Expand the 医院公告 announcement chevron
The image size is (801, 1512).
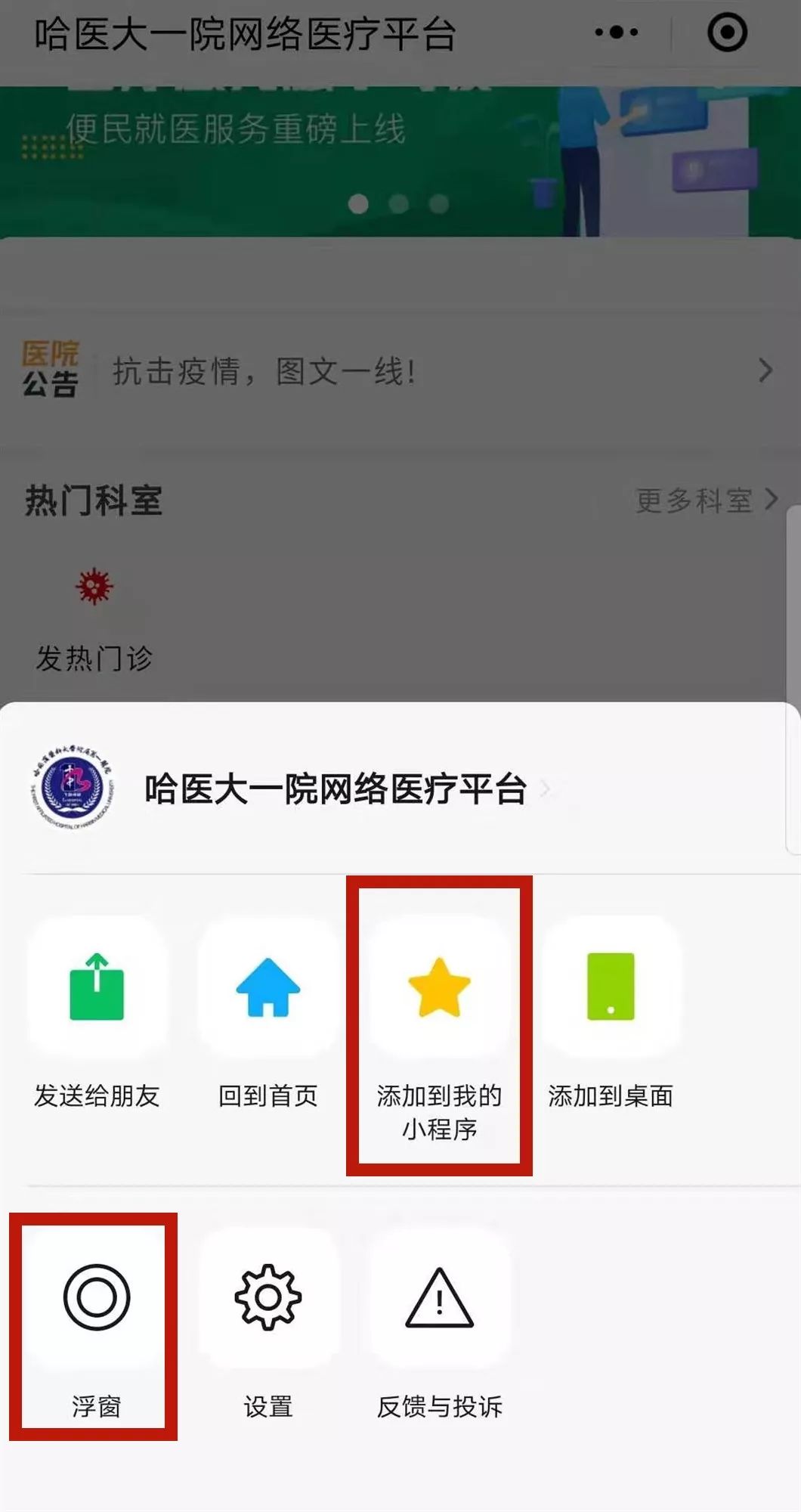tap(764, 370)
